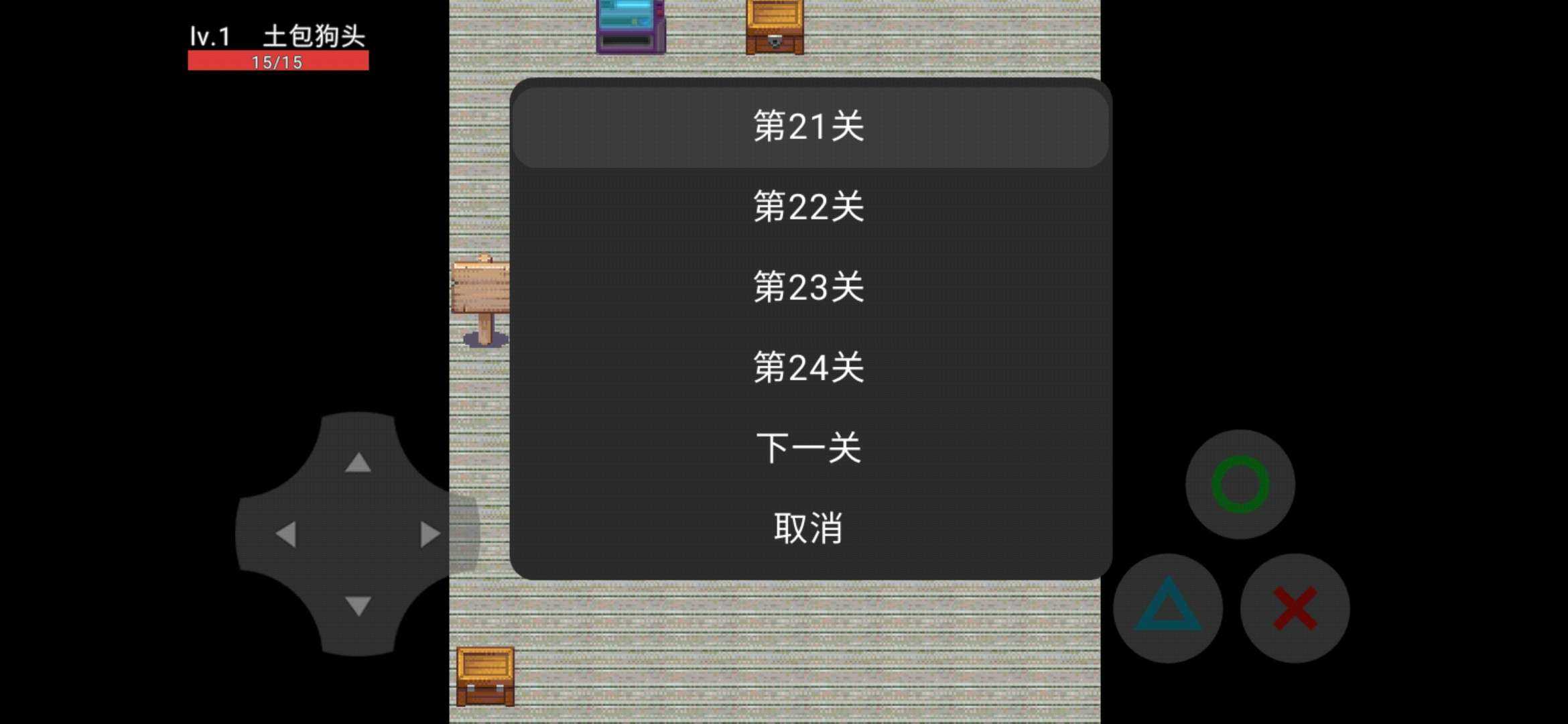Choose level 第22关
Image resolution: width=1568 pixels, height=724 pixels.
click(809, 206)
